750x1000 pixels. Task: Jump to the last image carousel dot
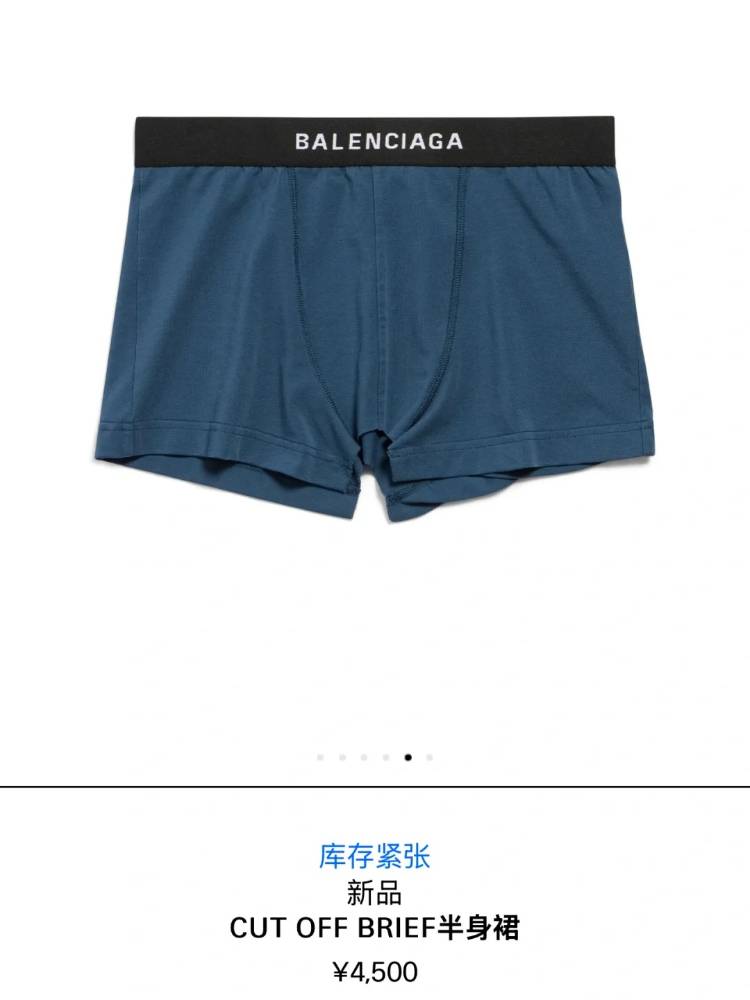(x=430, y=757)
